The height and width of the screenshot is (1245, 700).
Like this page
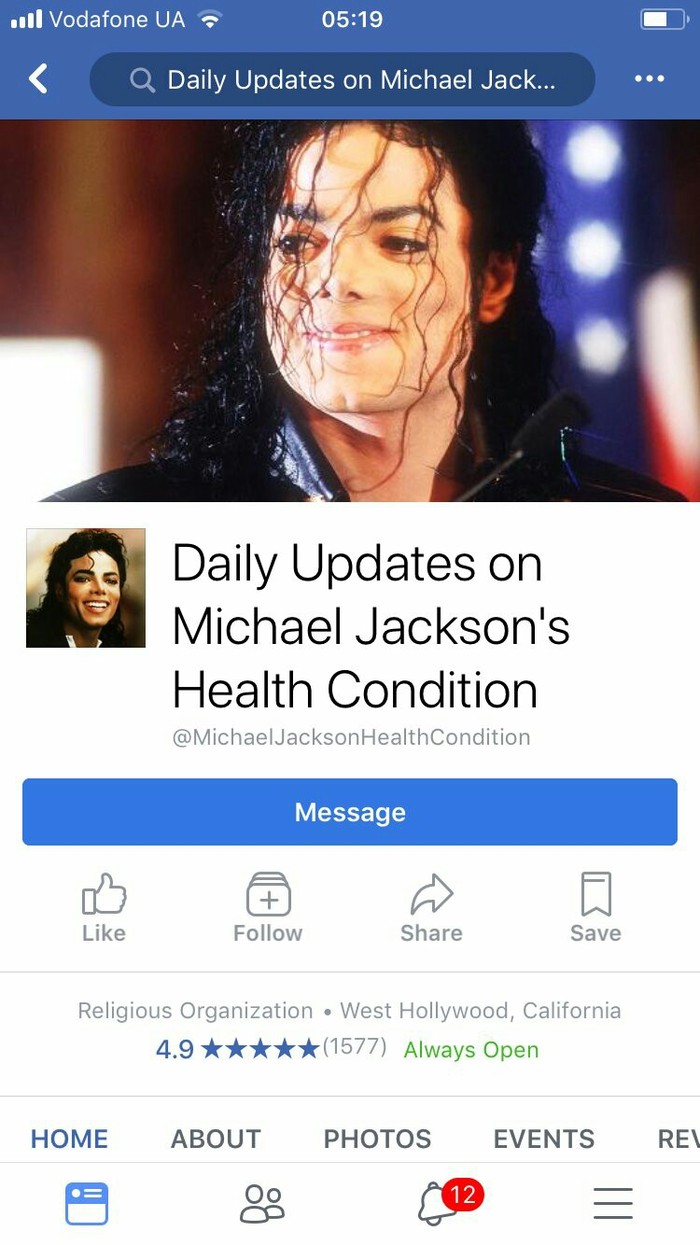pos(104,908)
